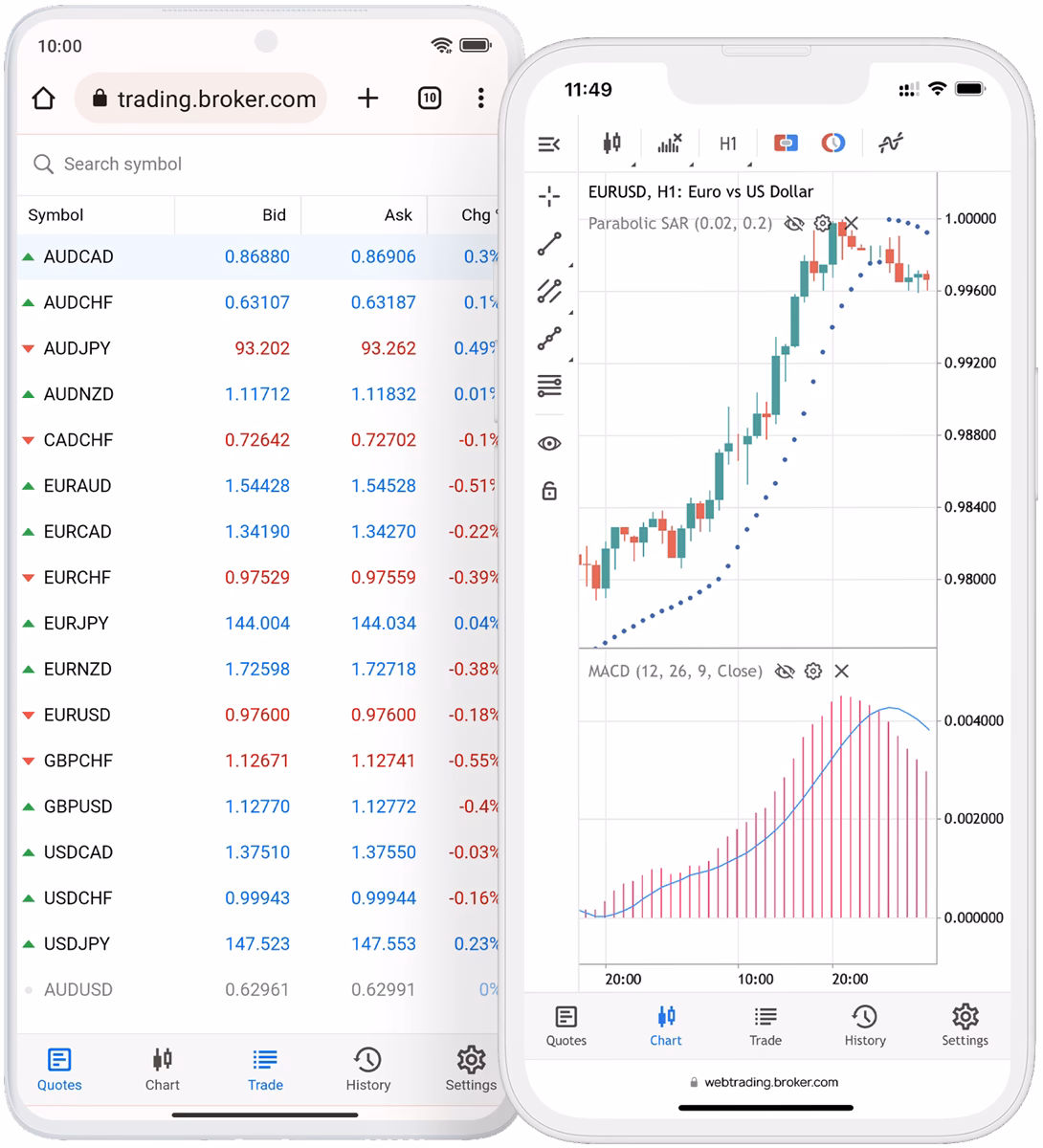Open the one-click trading panel icon
The image size is (1043, 1148).
(785, 143)
